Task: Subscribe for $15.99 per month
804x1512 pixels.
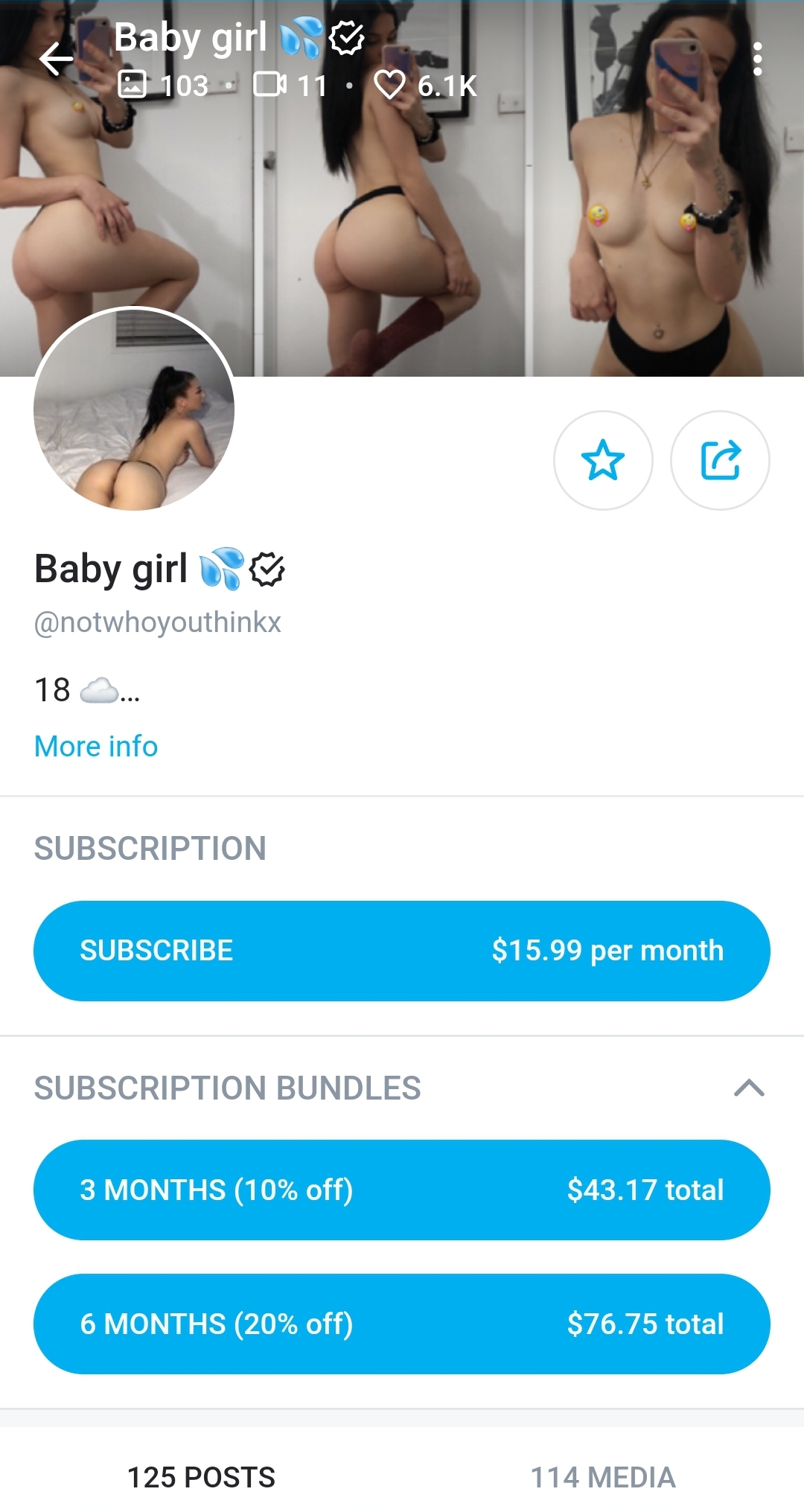Action: 402,951
